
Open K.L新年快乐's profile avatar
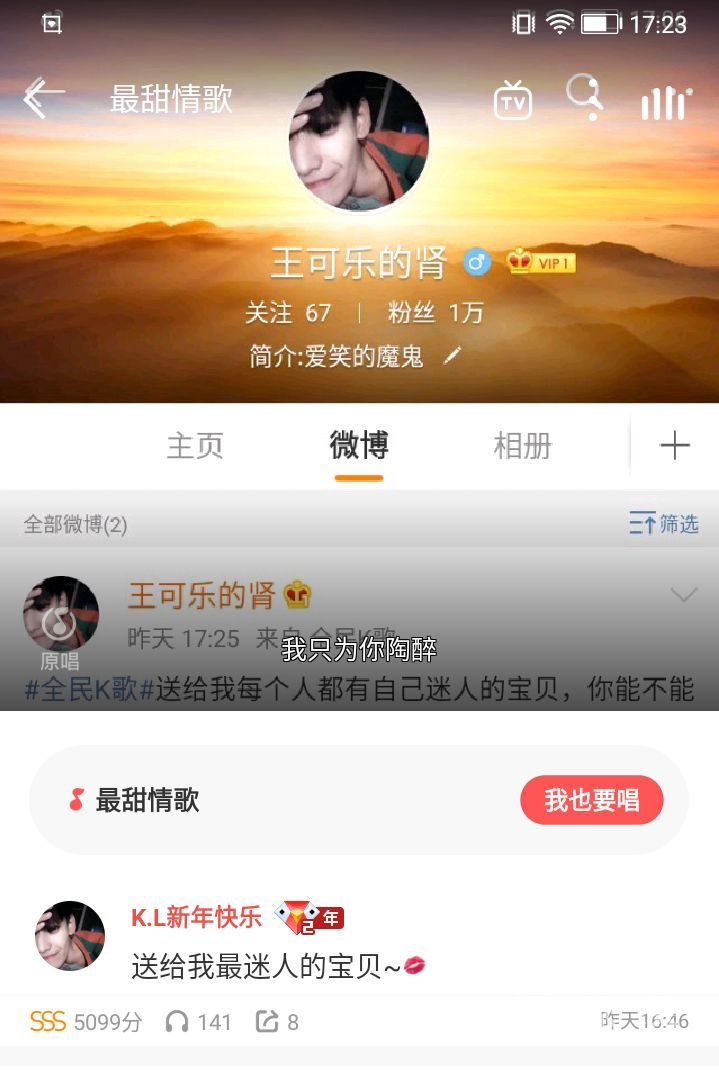(70, 936)
